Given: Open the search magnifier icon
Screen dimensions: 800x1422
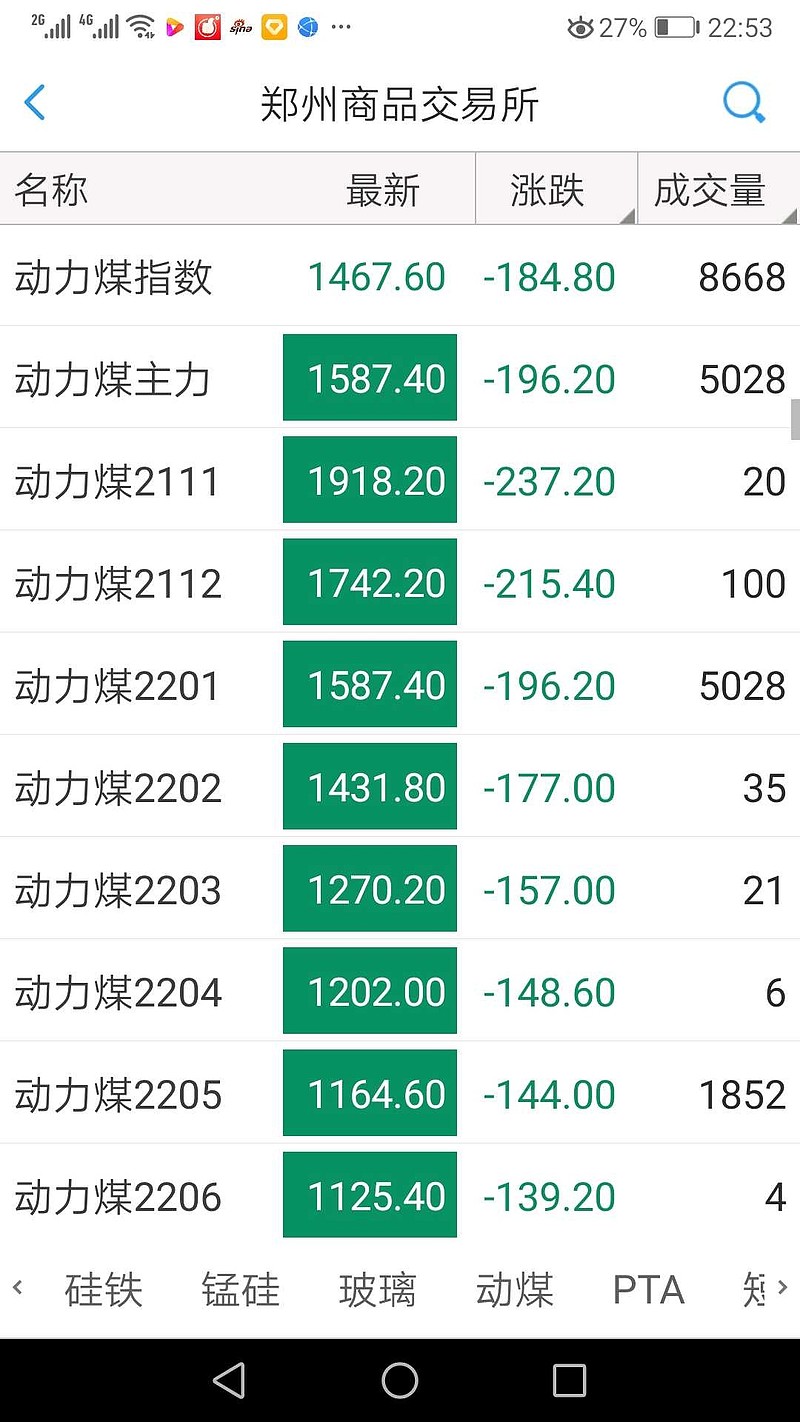Looking at the screenshot, I should click(743, 103).
